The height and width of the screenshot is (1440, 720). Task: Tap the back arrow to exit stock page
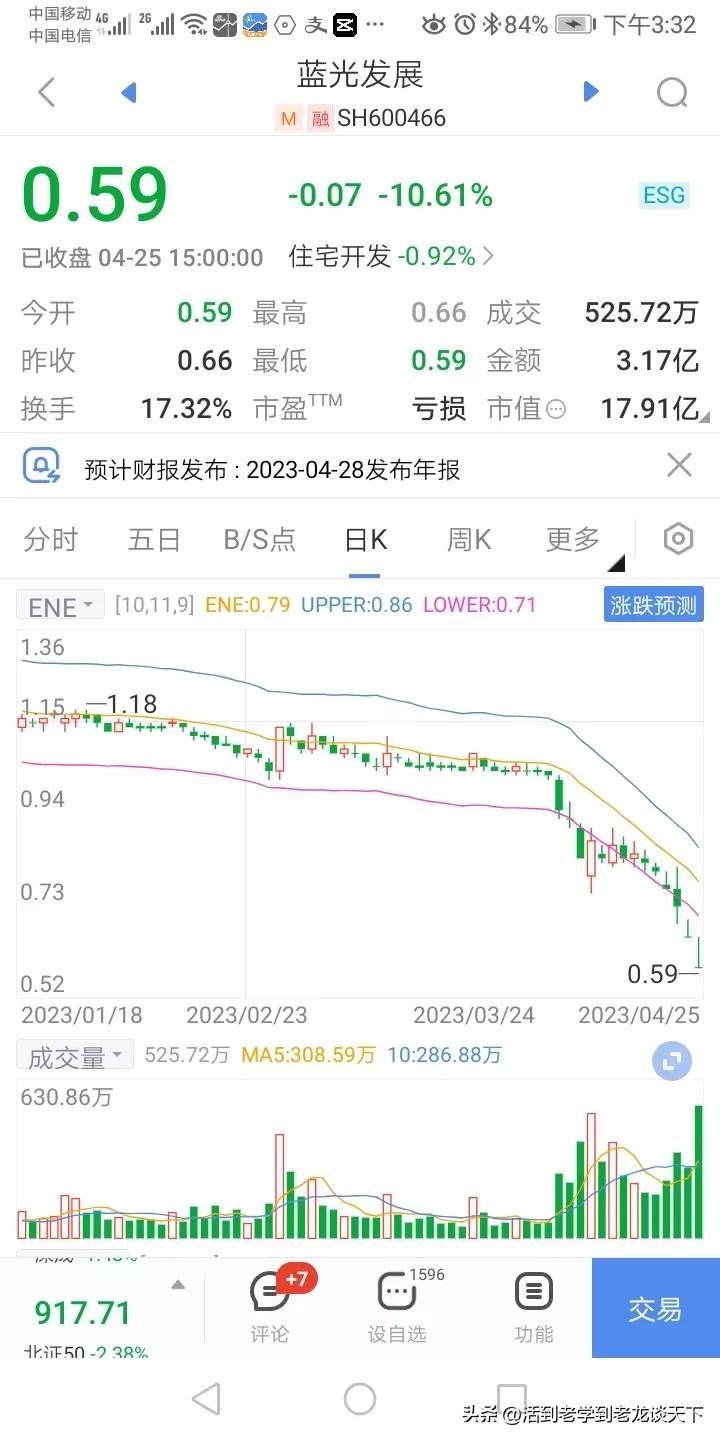click(x=45, y=91)
